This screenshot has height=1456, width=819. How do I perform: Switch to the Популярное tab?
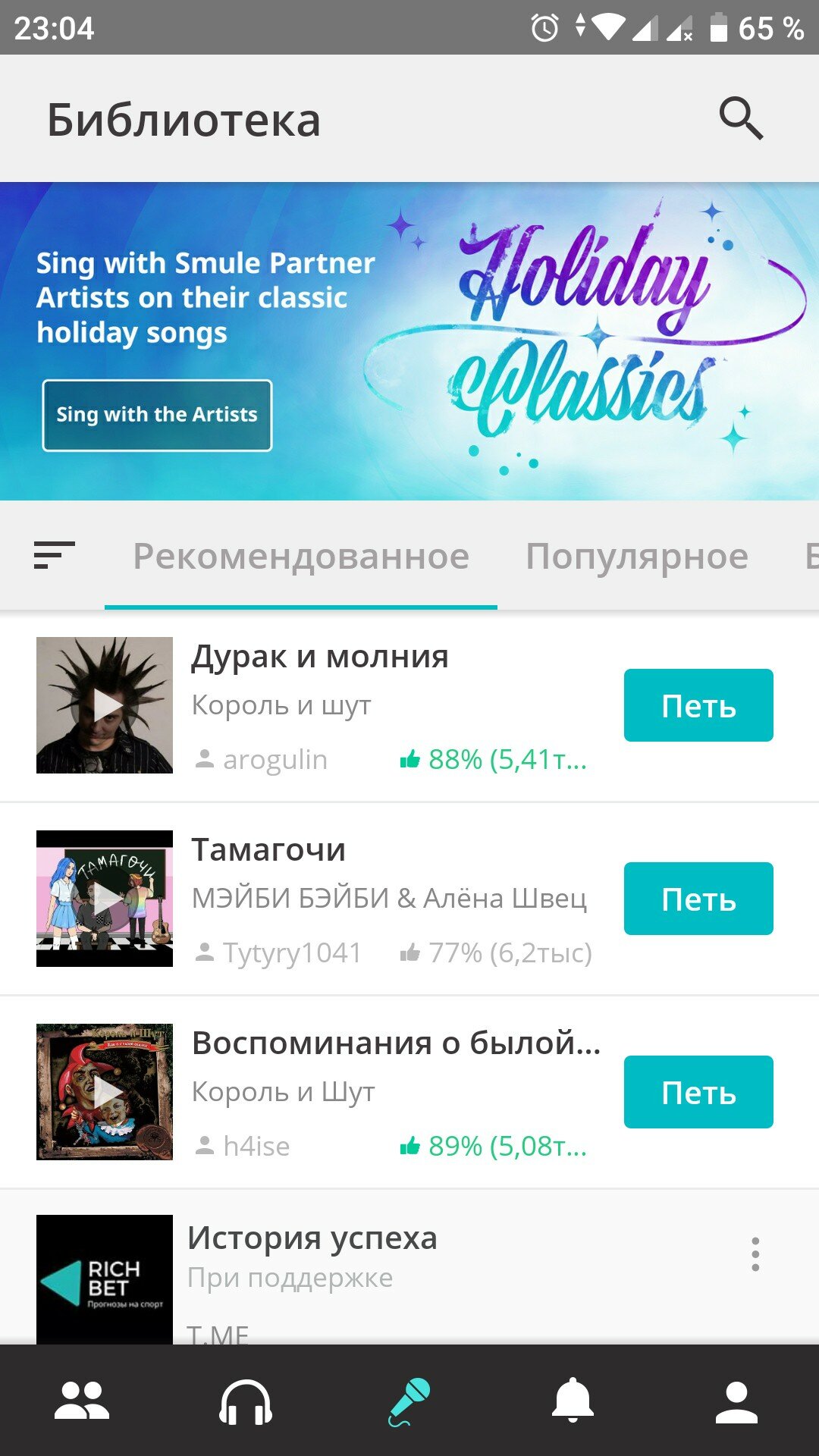coord(637,557)
